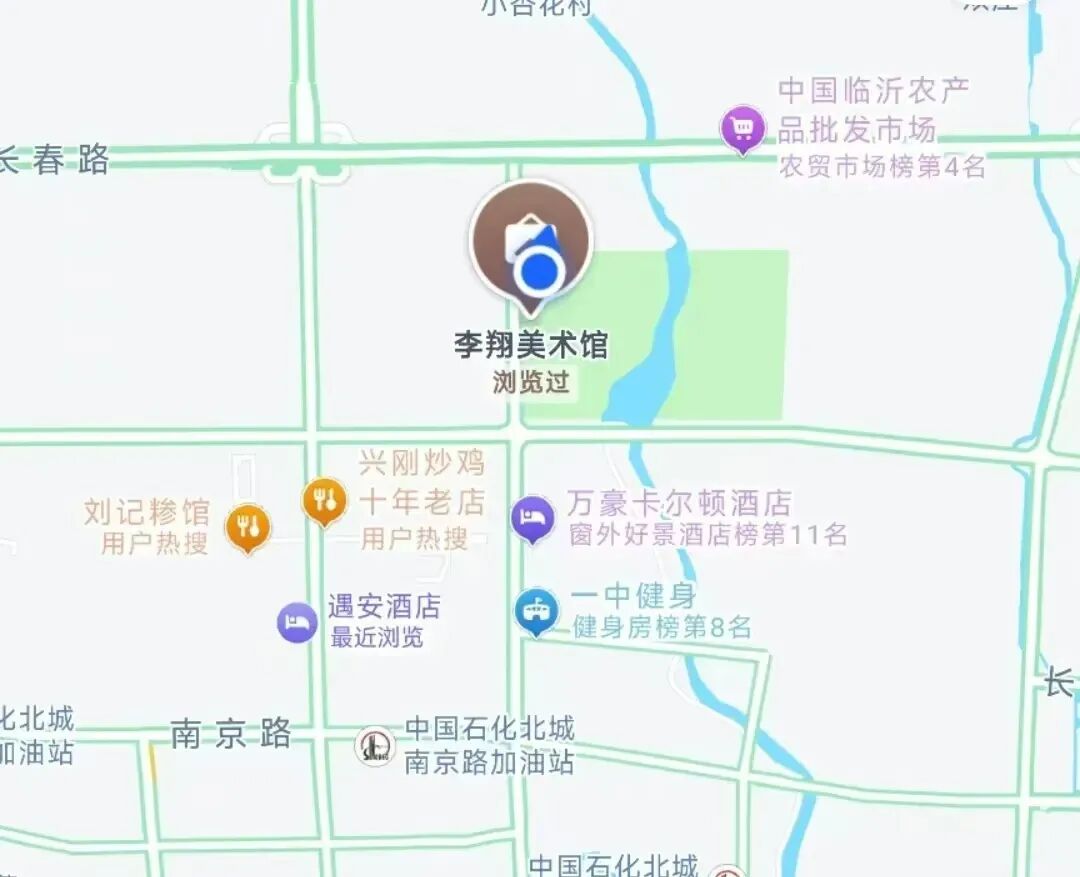View the 遇安酒店 hotel marker
Viewport: 1080px width, 877px height.
[297, 623]
